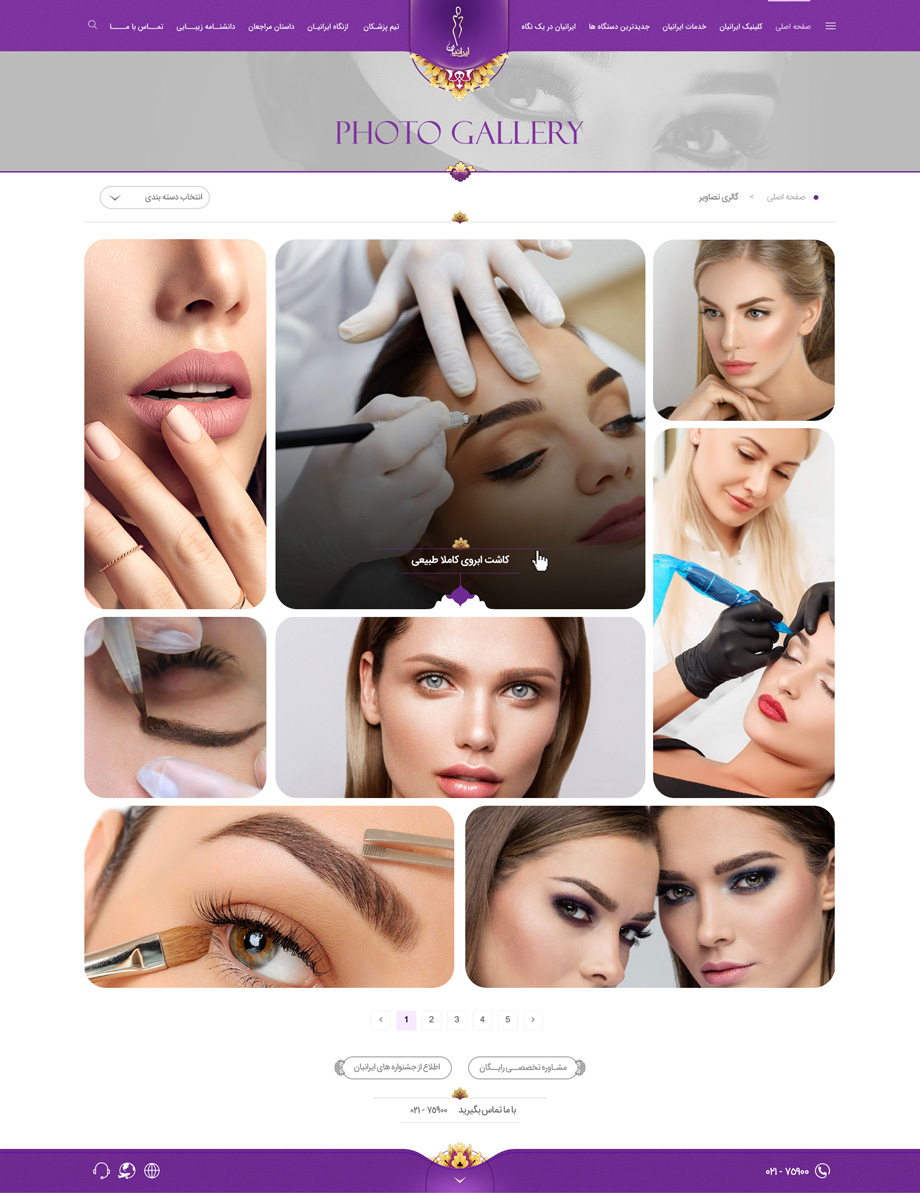Image resolution: width=920 pixels, height=1193 pixels.
Task: Open کاشت ابروی کاملا طبیعی gallery image
Action: pos(460,424)
